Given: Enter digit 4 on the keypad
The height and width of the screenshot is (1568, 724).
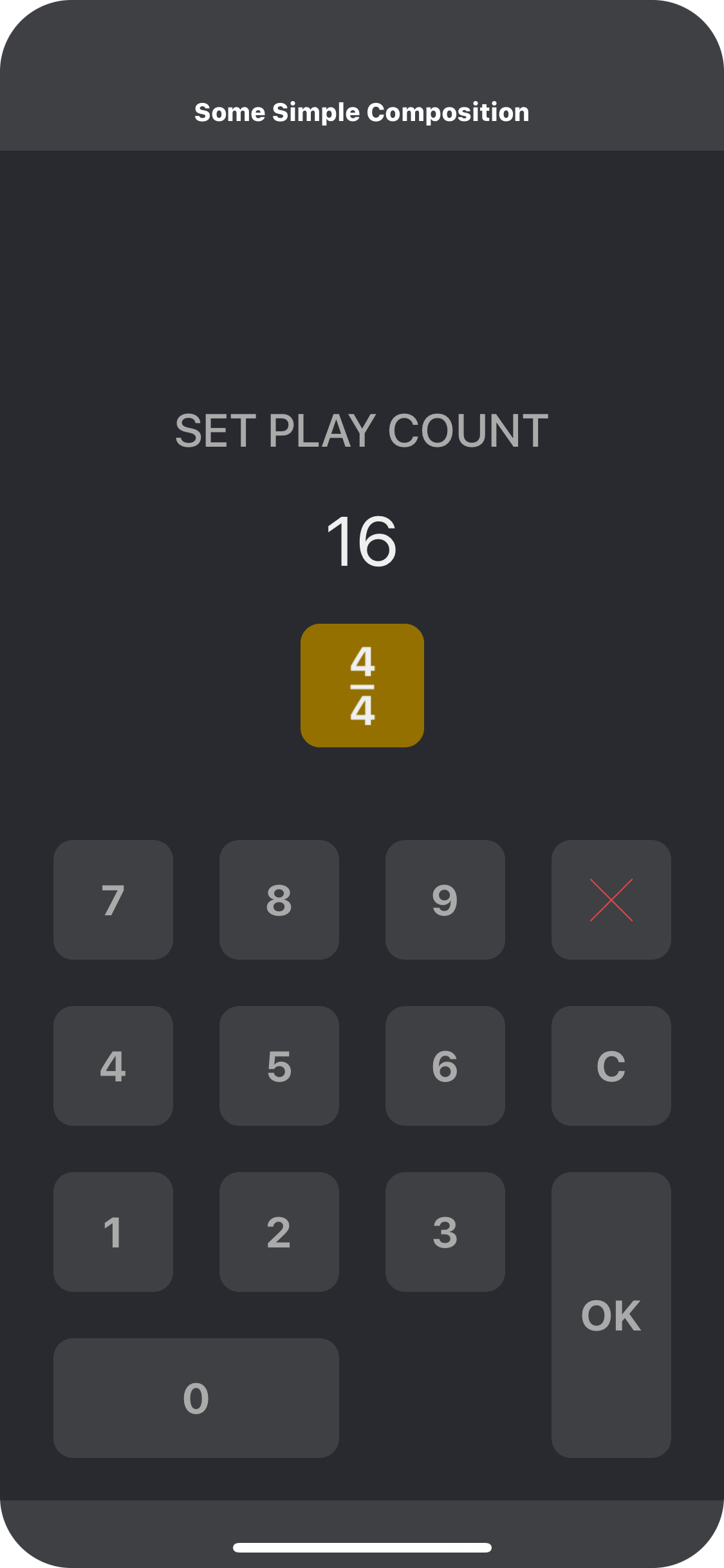Looking at the screenshot, I should click(x=113, y=1065).
